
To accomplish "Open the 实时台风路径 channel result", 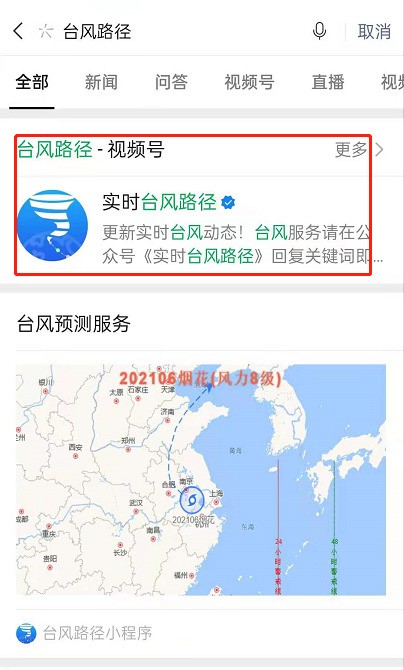I will pyautogui.click(x=201, y=226).
